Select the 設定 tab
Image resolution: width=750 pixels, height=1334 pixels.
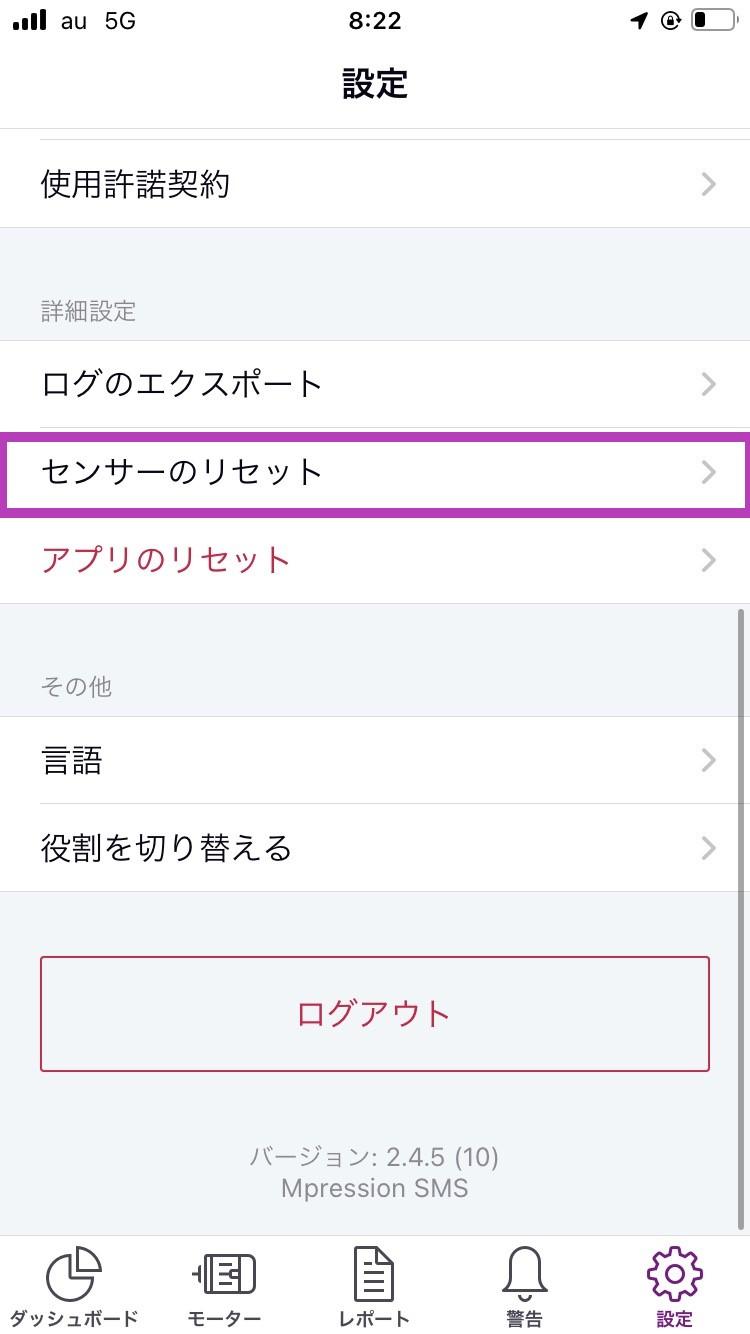click(x=675, y=1286)
